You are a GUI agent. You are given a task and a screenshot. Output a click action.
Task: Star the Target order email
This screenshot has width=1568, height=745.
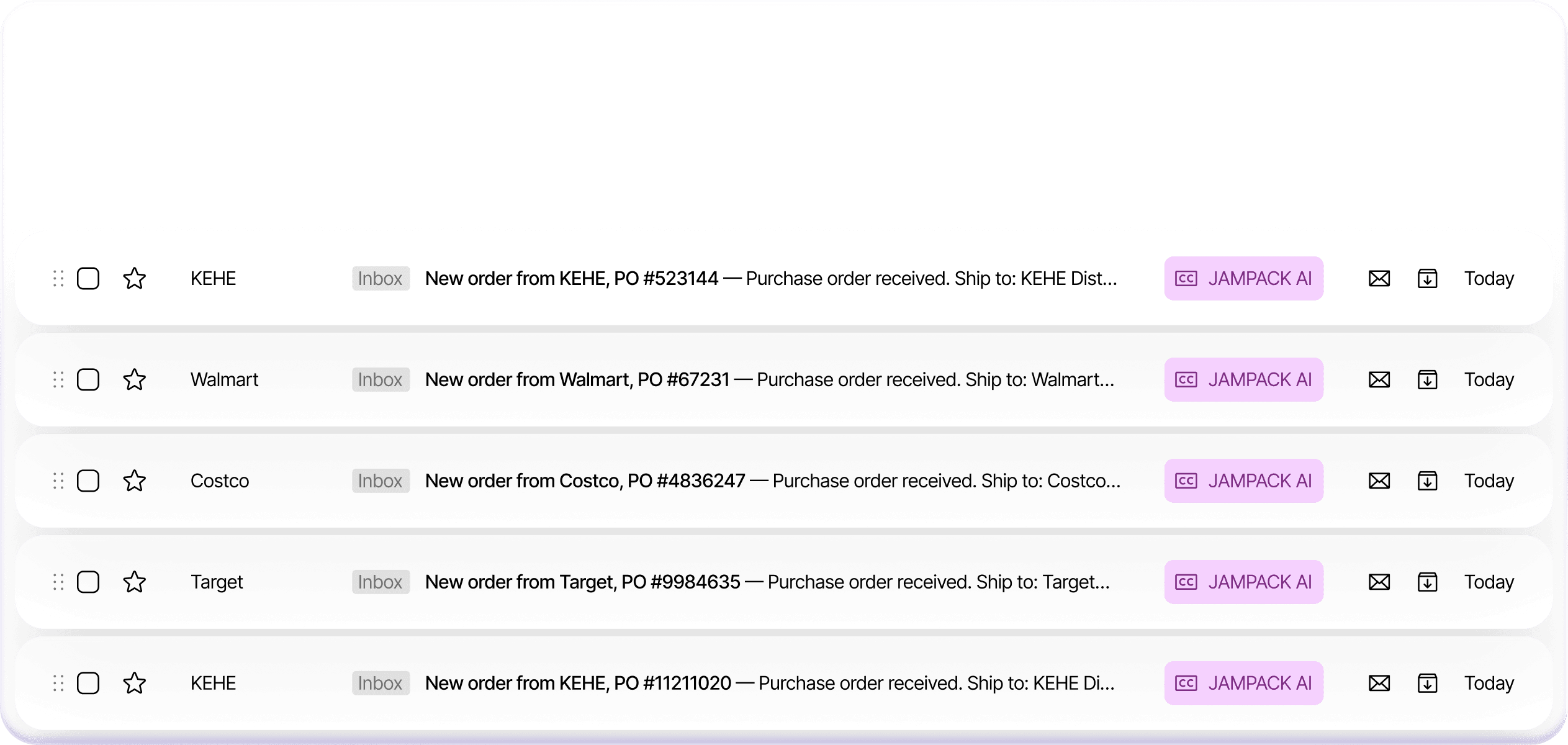(134, 582)
